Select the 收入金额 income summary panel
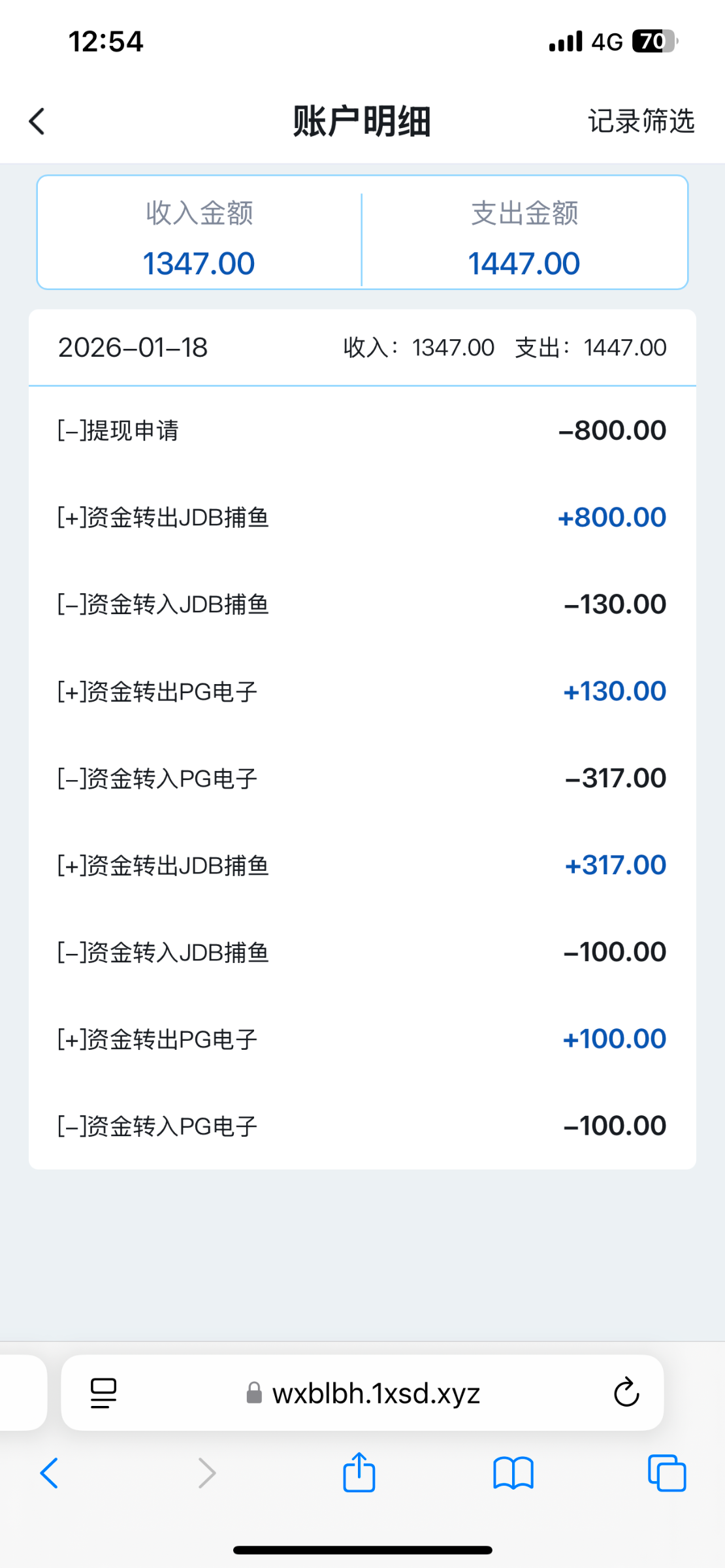Viewport: 725px width, 1568px height. click(x=199, y=235)
